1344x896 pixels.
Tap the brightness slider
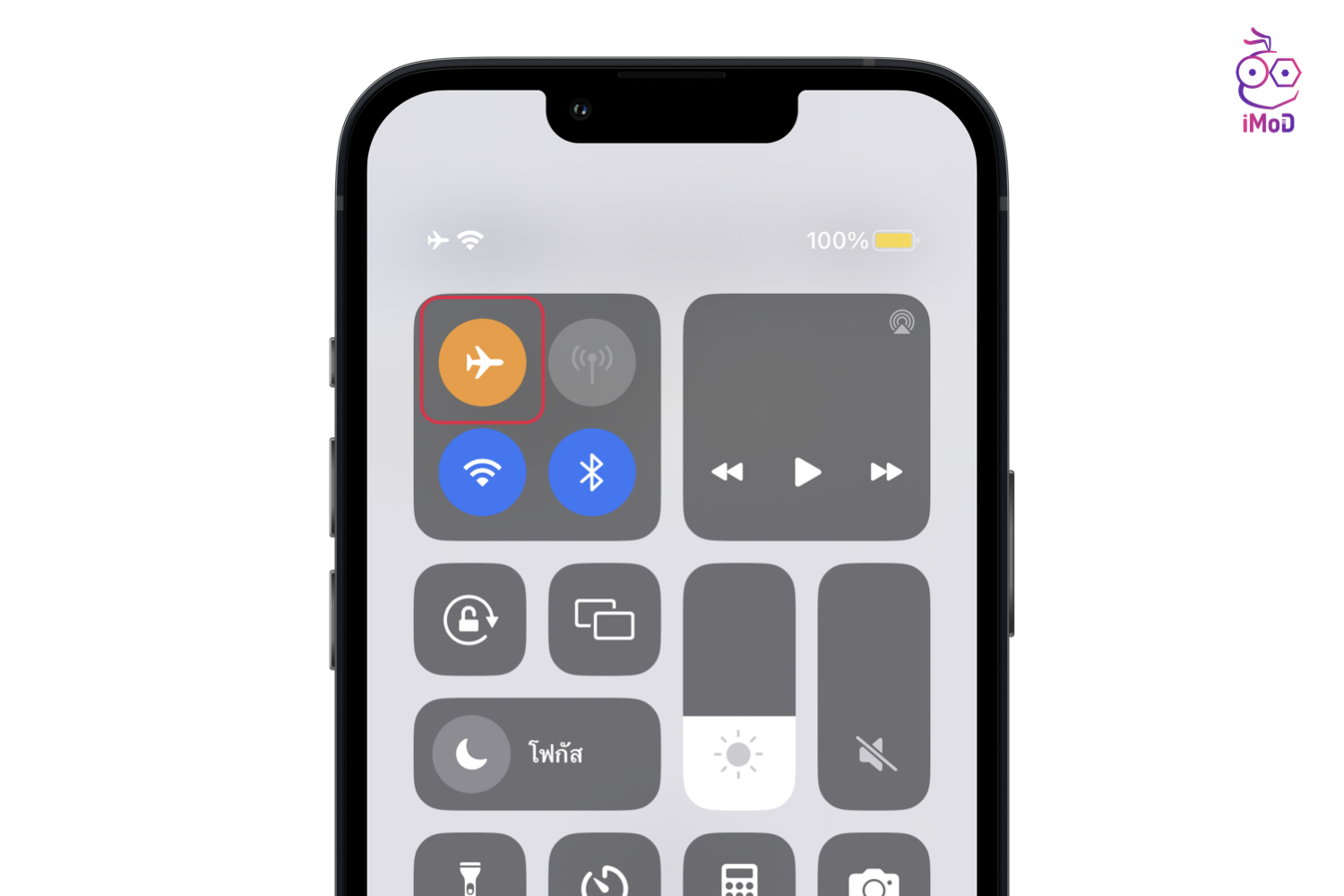coord(739,686)
